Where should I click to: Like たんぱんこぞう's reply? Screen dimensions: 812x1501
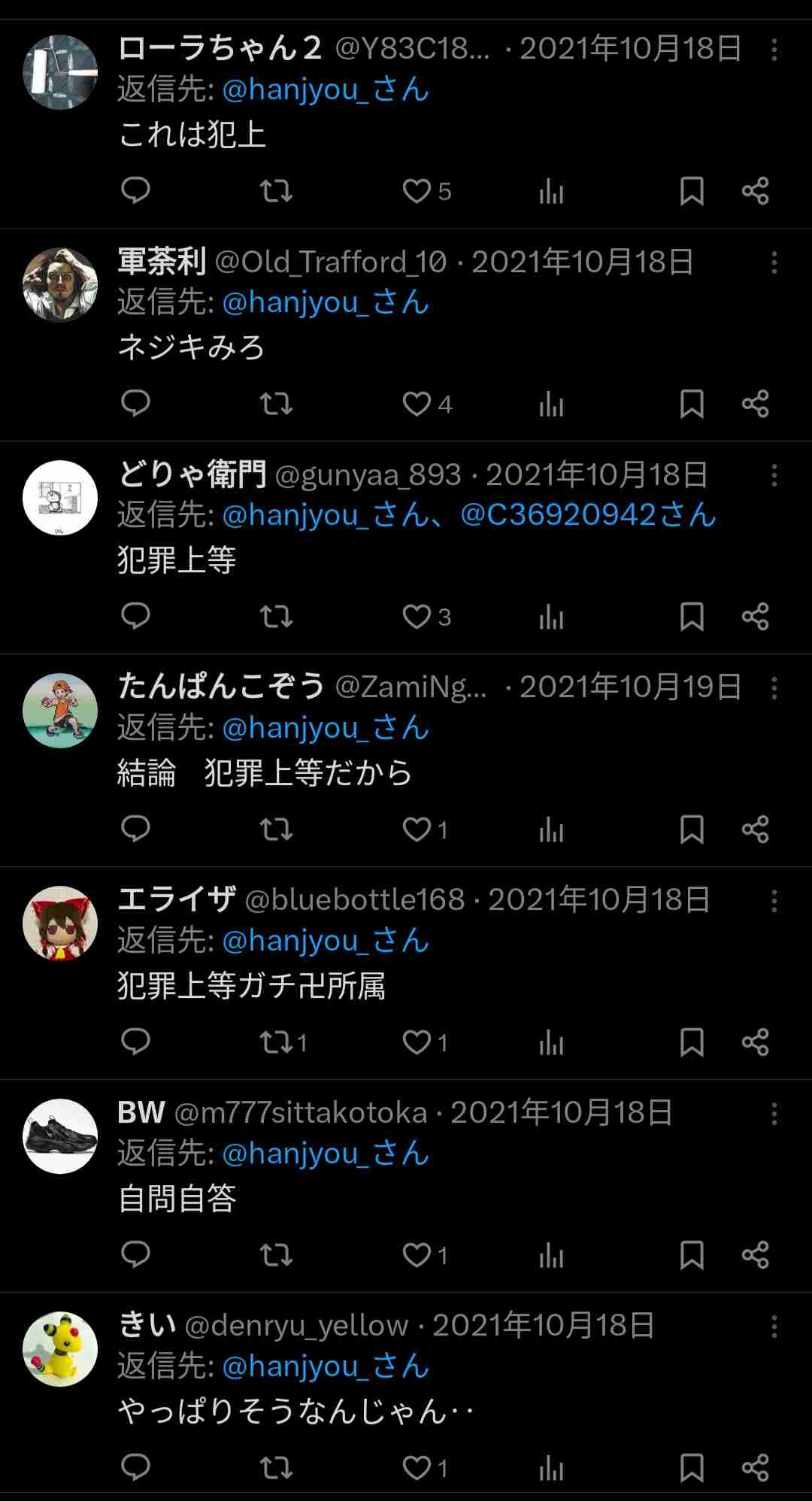coord(417,829)
